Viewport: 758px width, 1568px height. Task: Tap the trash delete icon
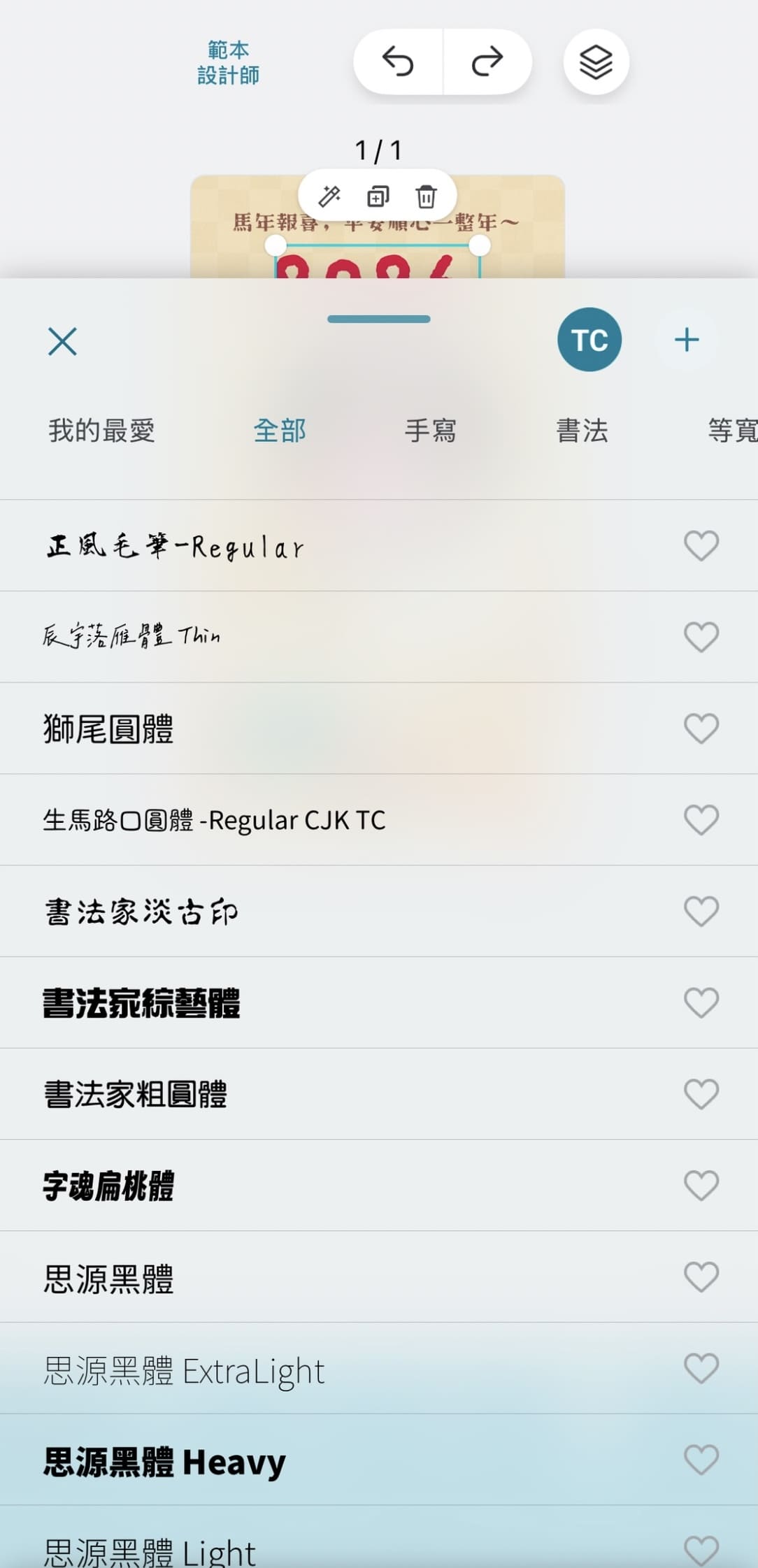pos(425,196)
